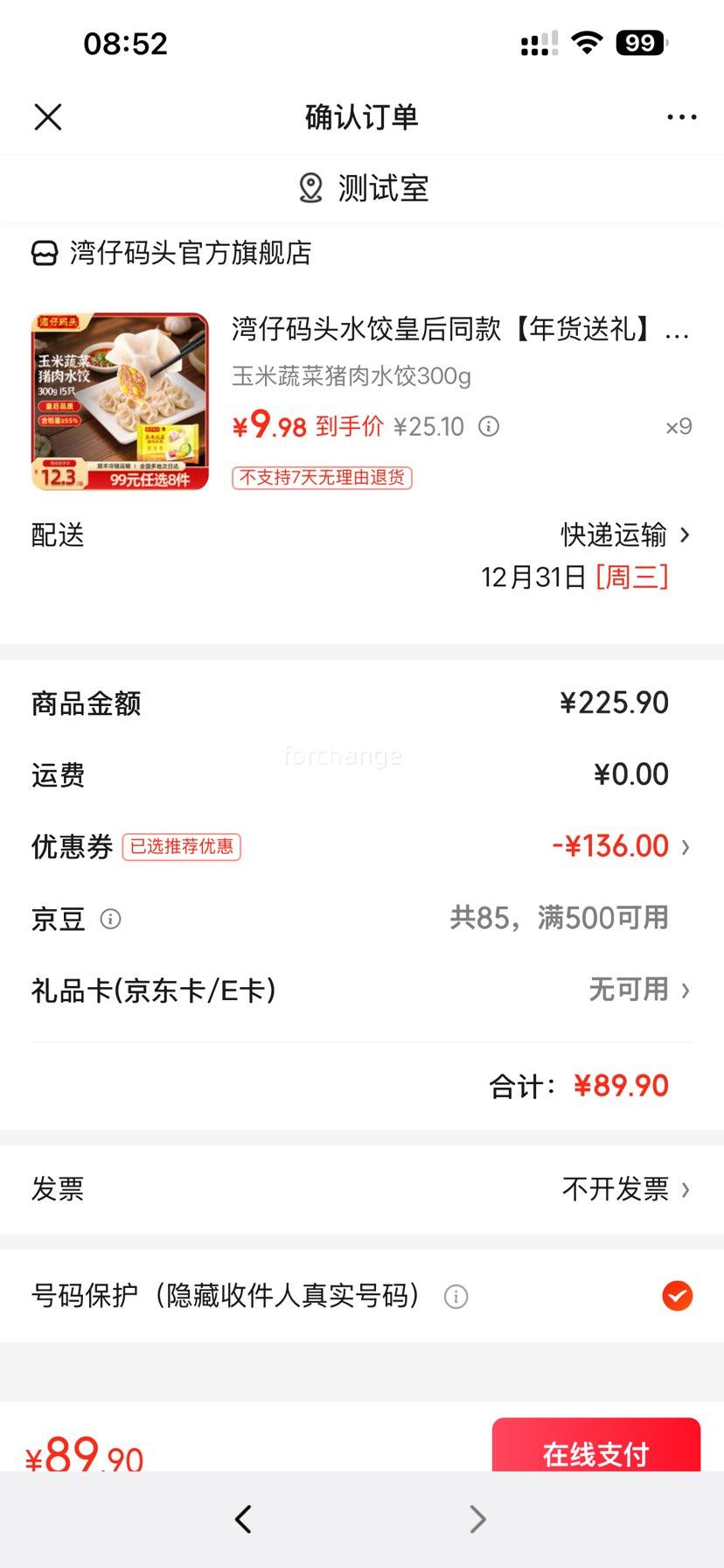The width and height of the screenshot is (724, 1568).
Task: Open the info icon after 号码保护
Action: pos(456,1297)
